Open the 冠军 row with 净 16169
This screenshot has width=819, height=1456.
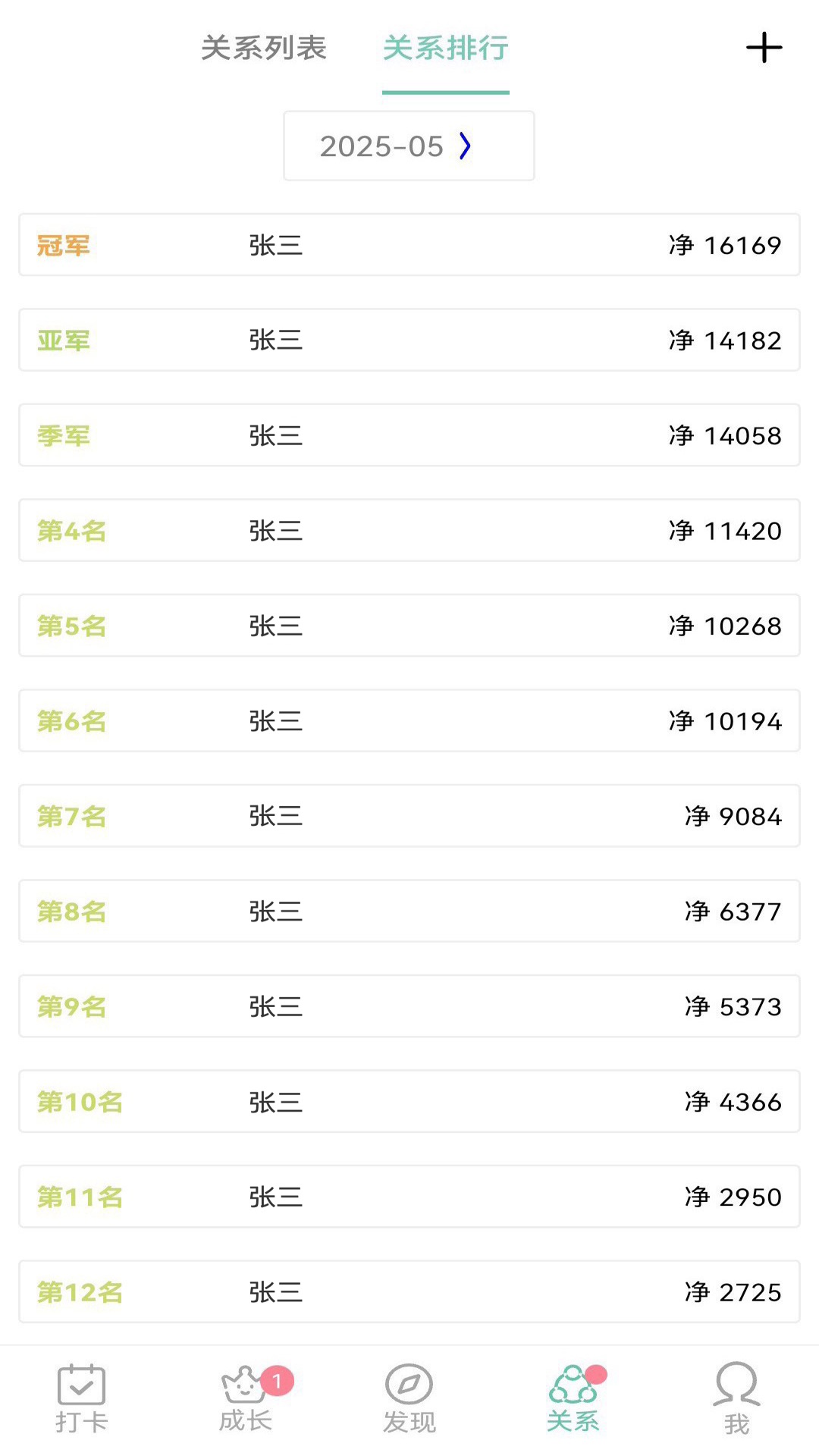409,245
